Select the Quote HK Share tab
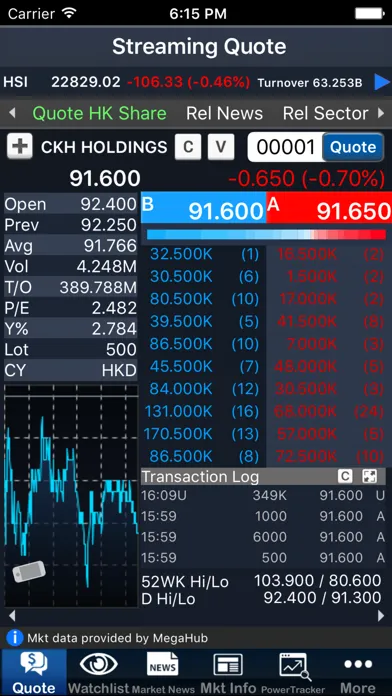Image resolution: width=392 pixels, height=696 pixels. (x=99, y=114)
